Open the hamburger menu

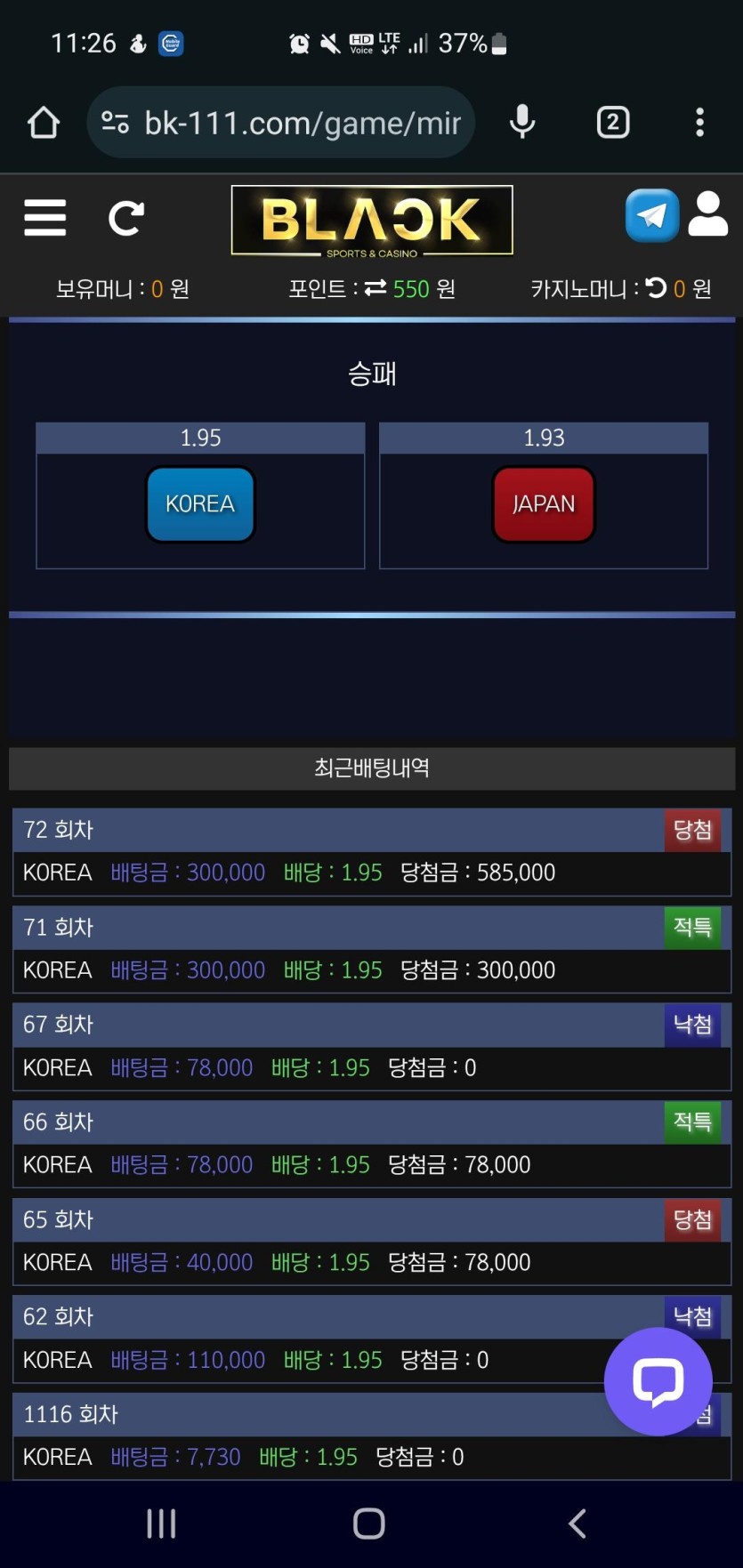tap(44, 218)
